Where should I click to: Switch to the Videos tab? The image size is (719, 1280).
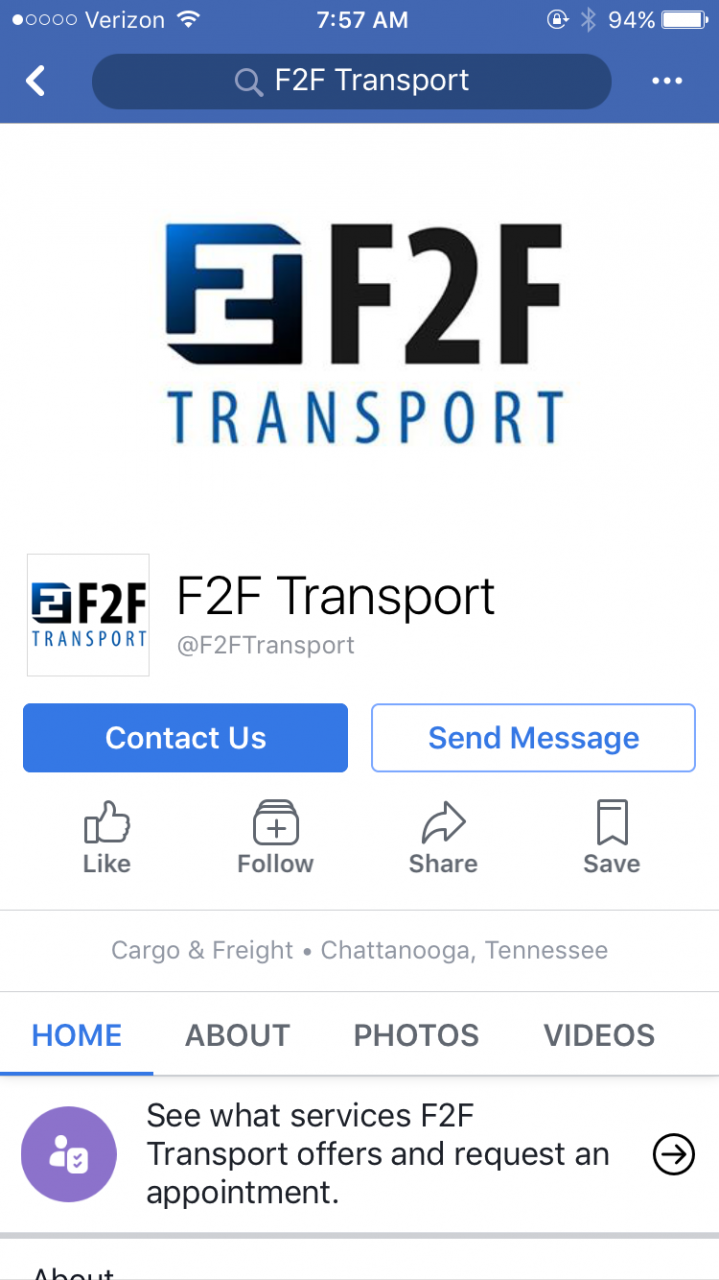(599, 1035)
